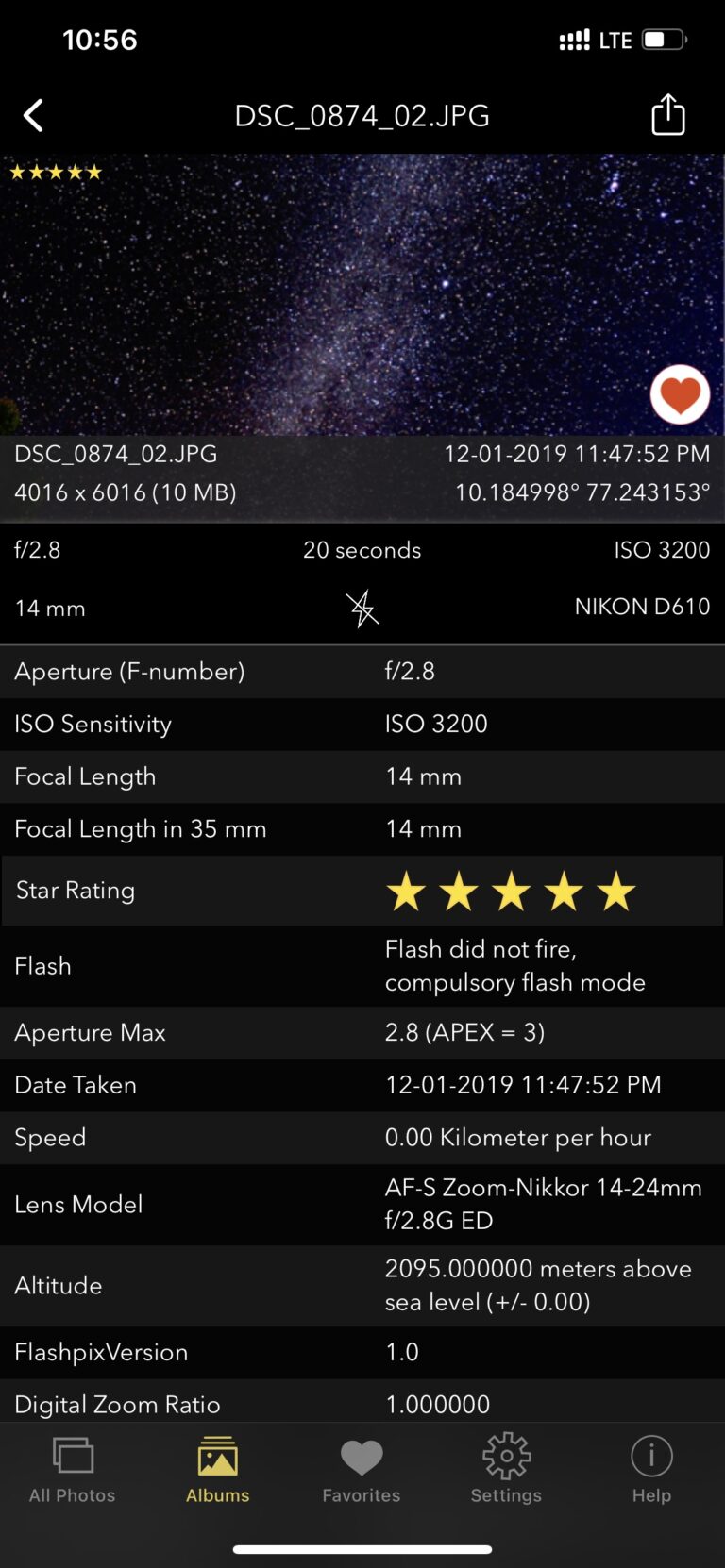Tap the share icon for DSC_0874_02.JPG

click(667, 114)
